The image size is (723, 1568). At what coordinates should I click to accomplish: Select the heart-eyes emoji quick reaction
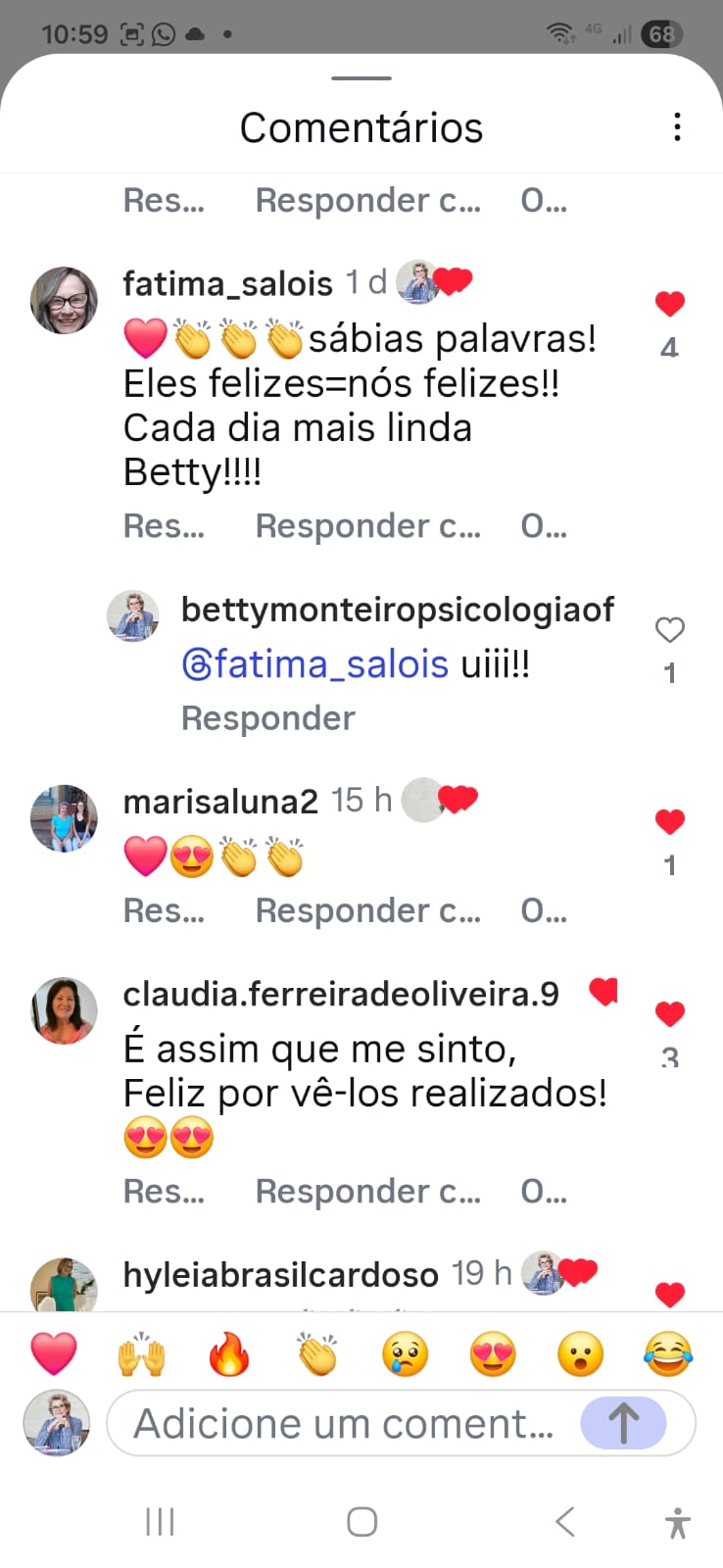[492, 1353]
